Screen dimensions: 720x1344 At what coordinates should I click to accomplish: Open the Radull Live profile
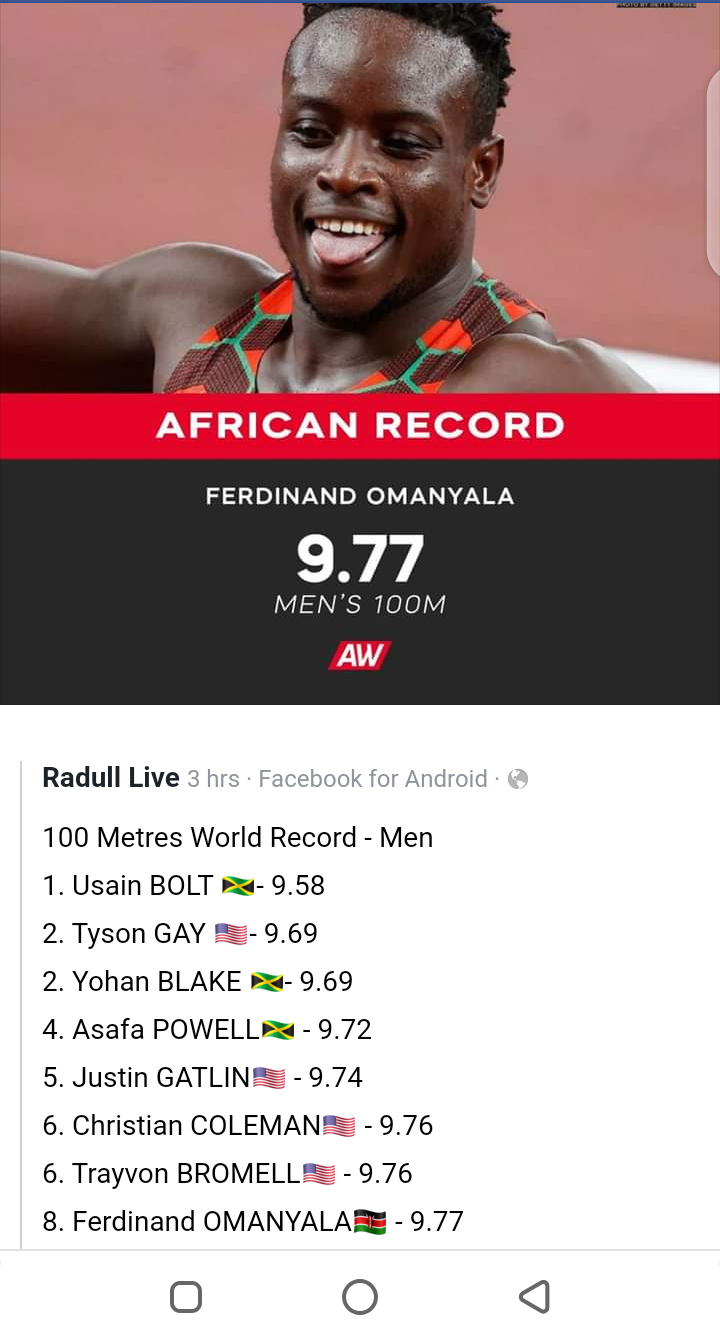click(111, 778)
